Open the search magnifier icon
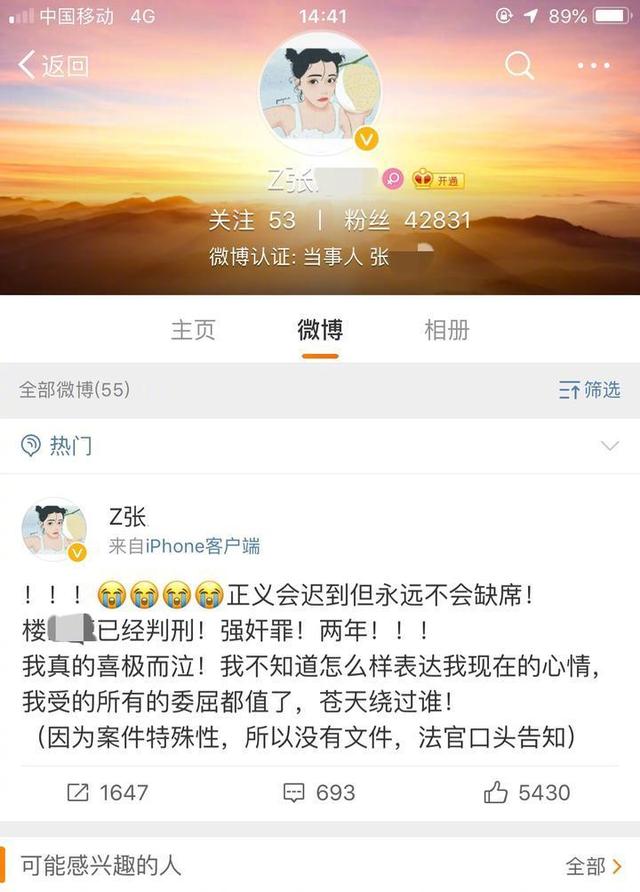Viewport: 640px width, 892px height. 519,66
